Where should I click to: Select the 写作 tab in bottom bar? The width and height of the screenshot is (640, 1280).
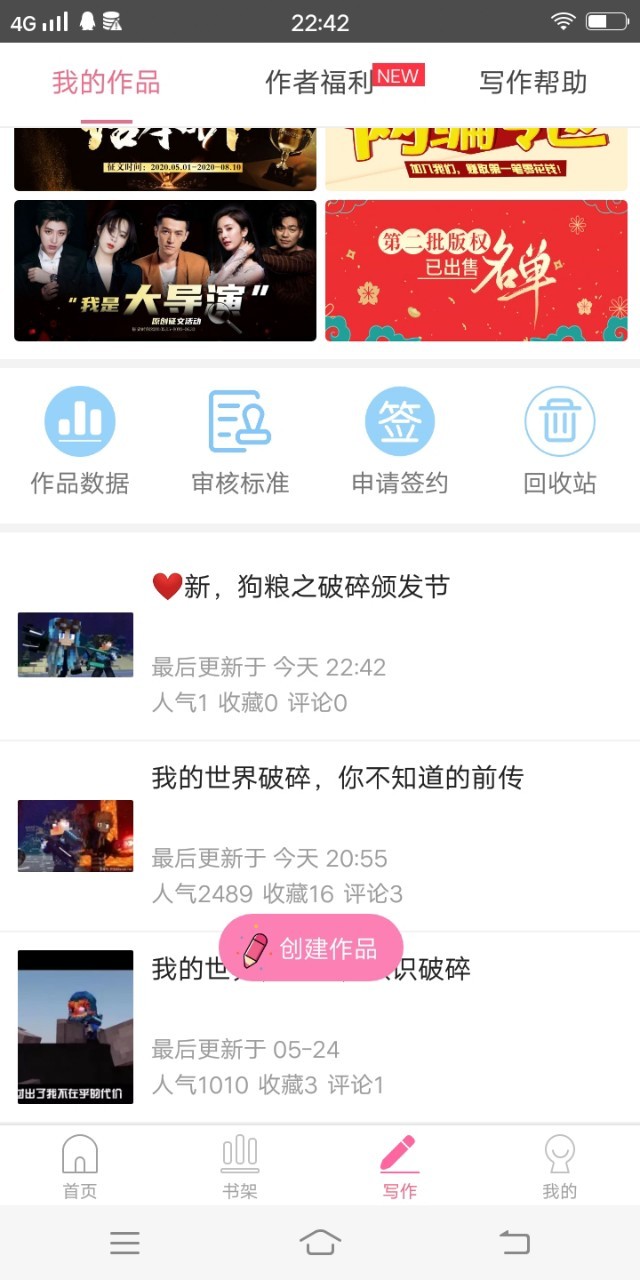point(400,1165)
